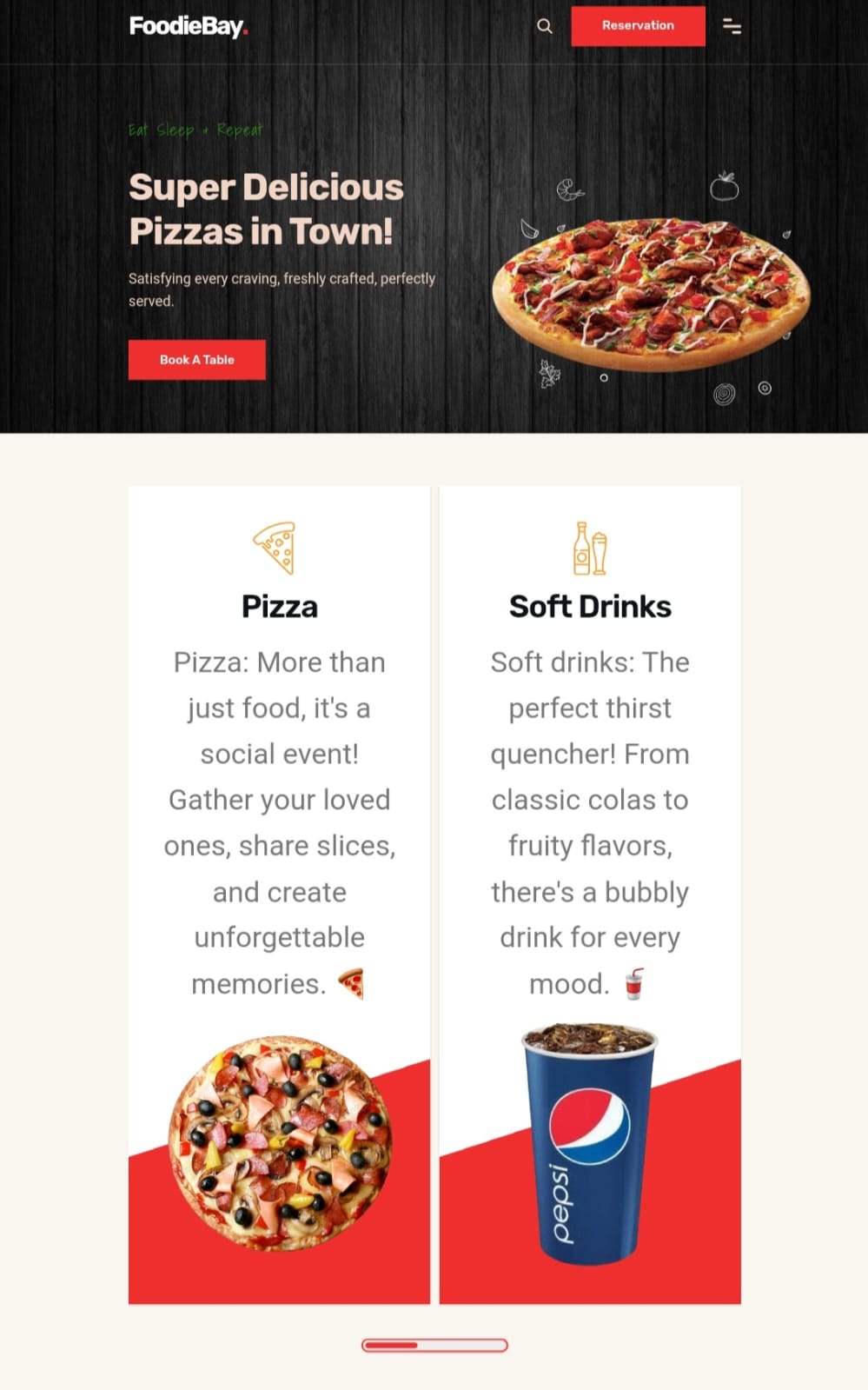Tap the Reservation button
This screenshot has width=868, height=1390.
tap(638, 26)
